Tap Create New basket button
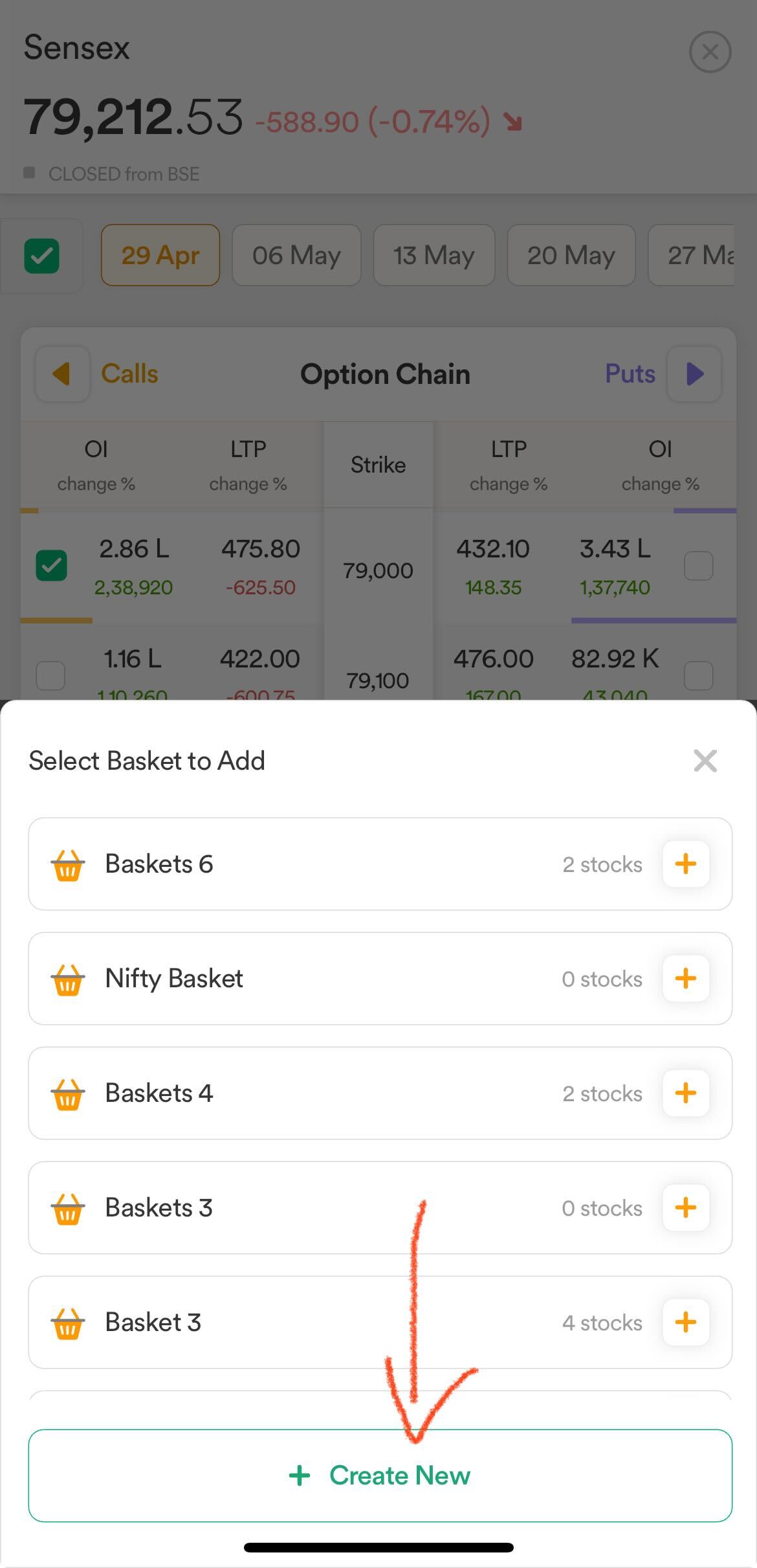757x1568 pixels. [380, 1475]
